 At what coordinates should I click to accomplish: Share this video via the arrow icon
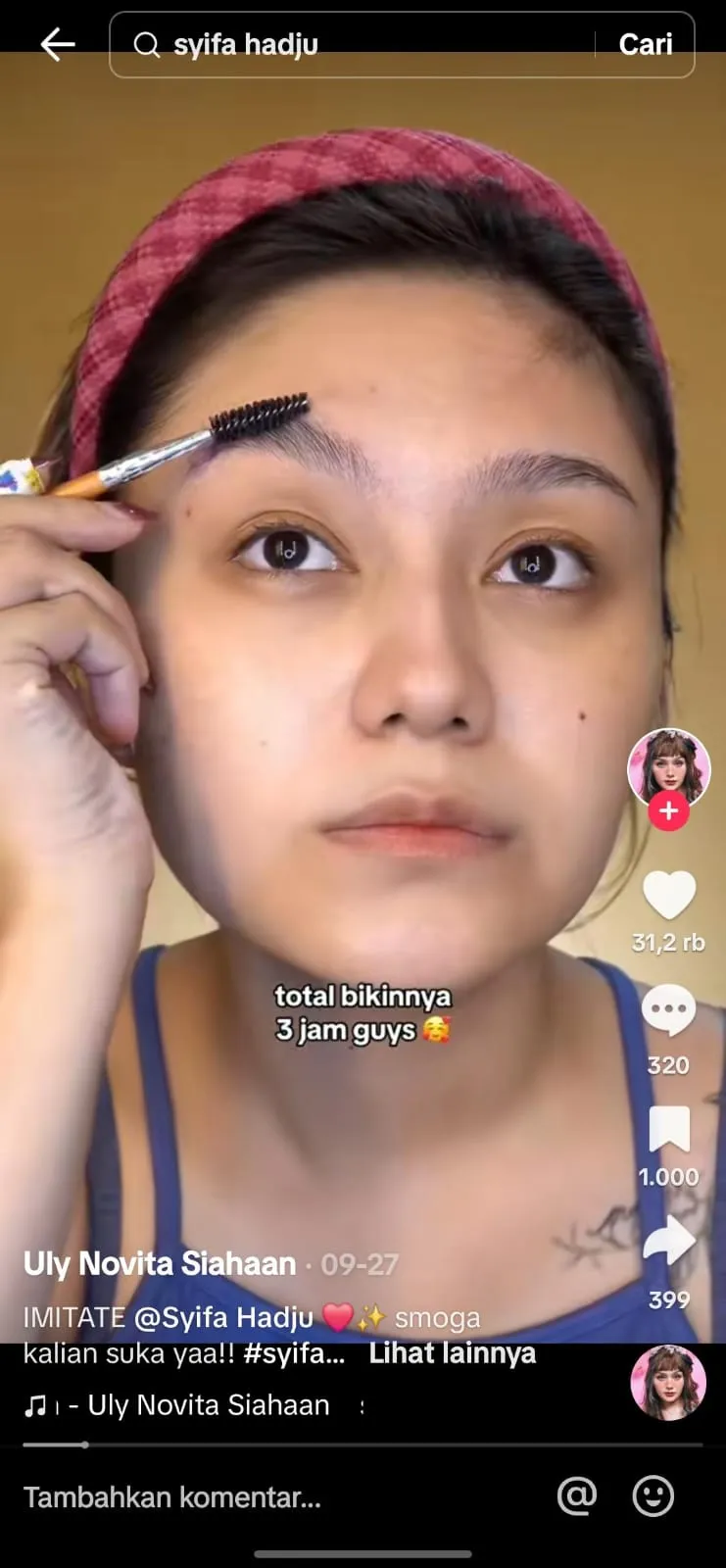click(668, 1242)
